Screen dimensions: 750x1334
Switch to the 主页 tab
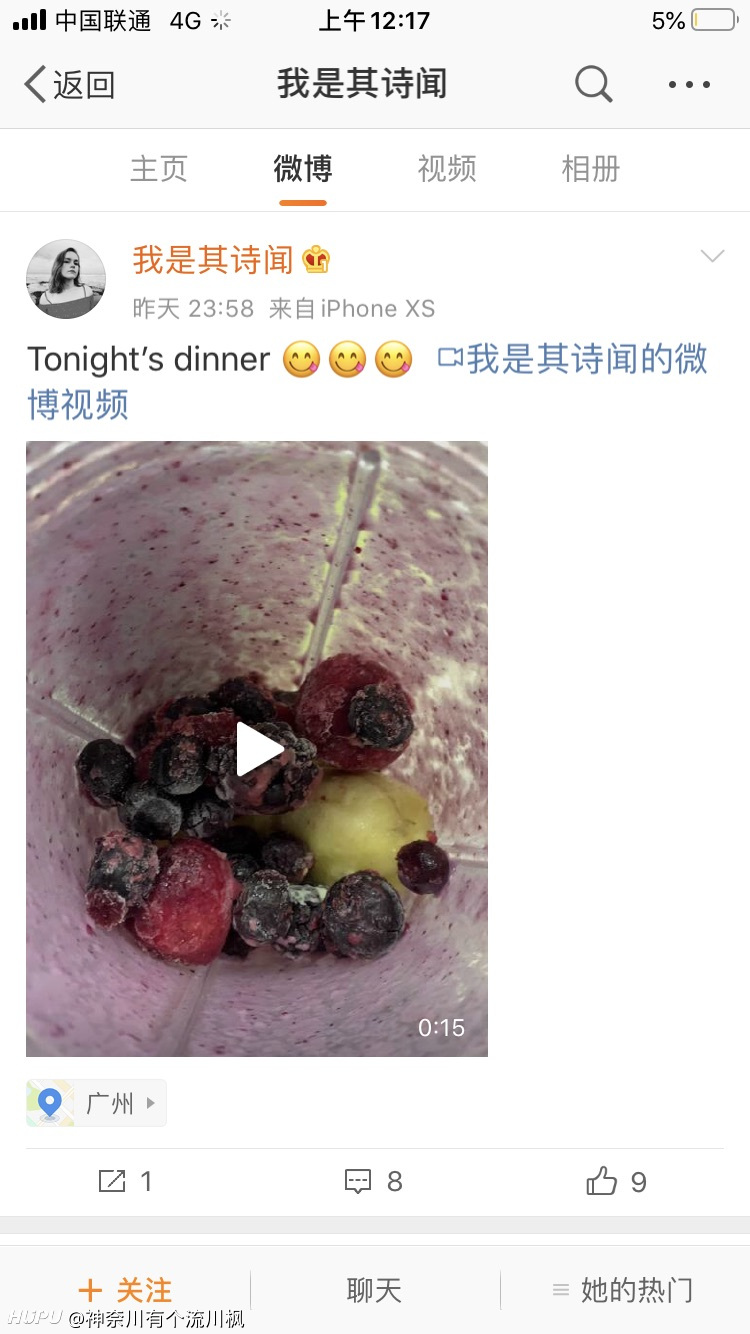[x=159, y=169]
